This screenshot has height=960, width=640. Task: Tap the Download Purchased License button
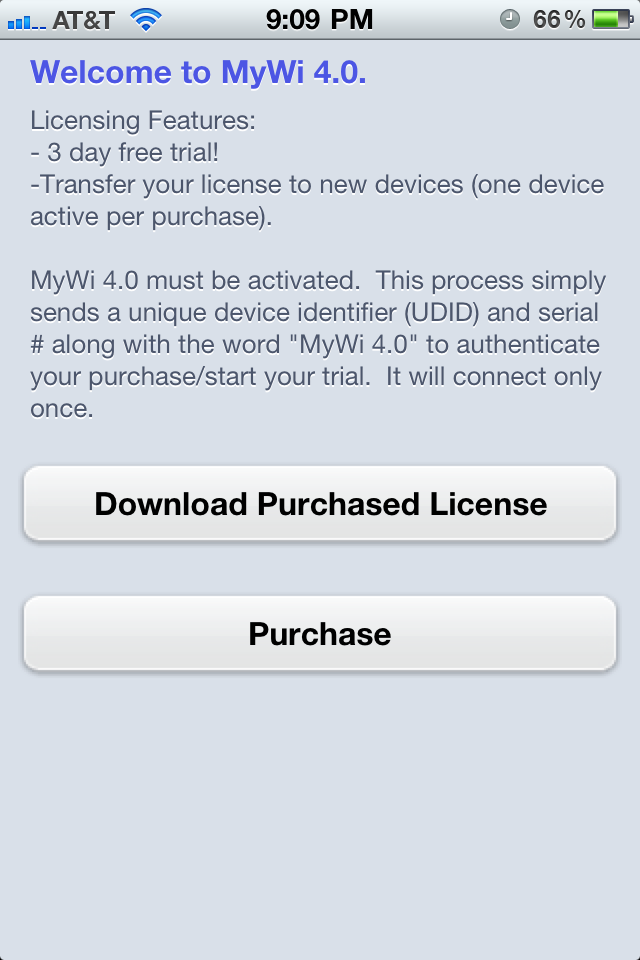pos(320,503)
